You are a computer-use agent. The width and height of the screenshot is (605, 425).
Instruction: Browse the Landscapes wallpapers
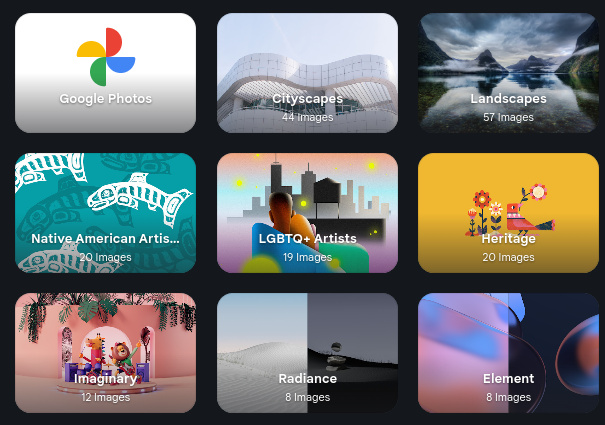point(508,73)
